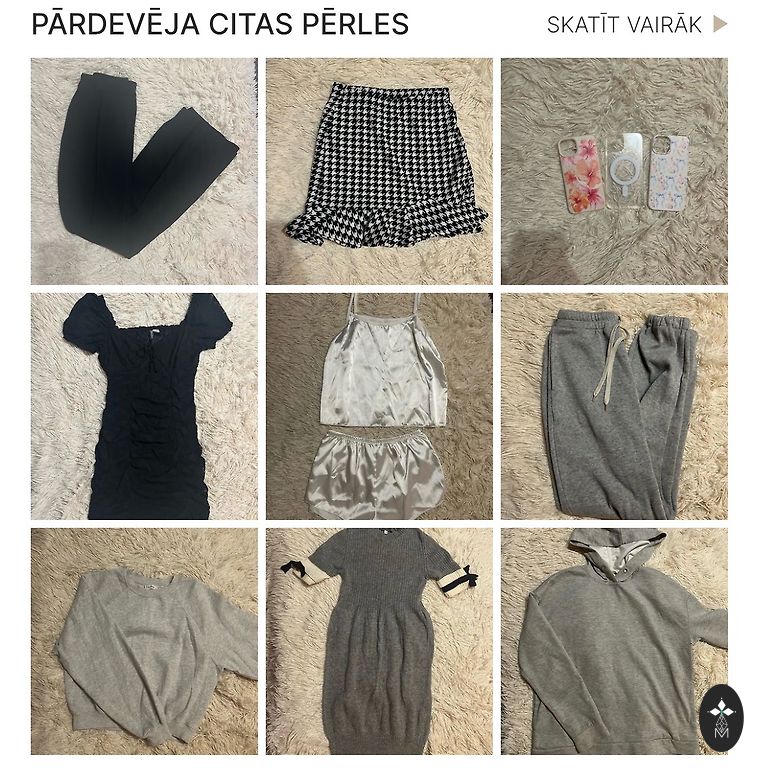View the light grey sweater listing
The image size is (760, 768).
click(144, 641)
